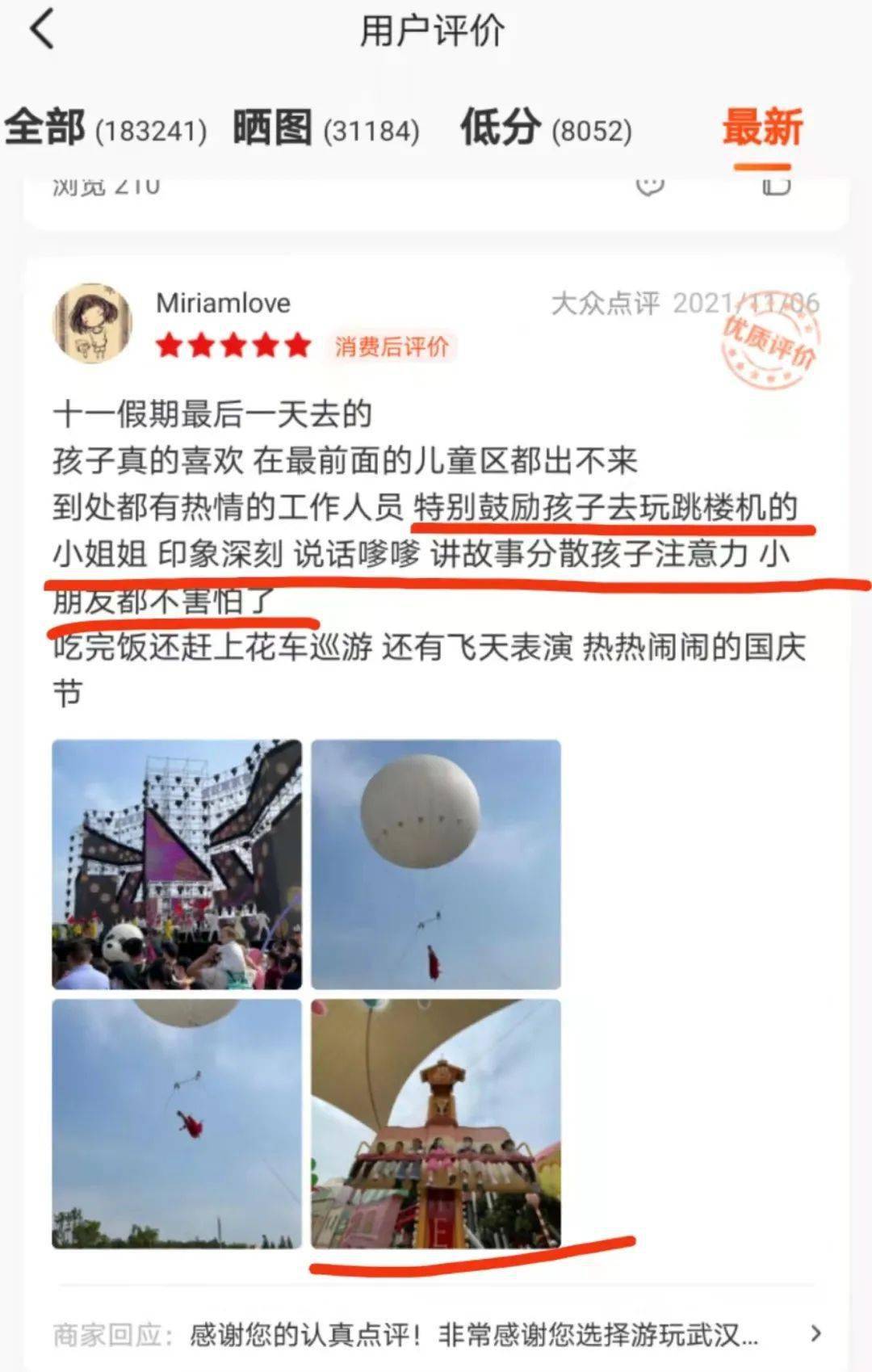
Task: Show reviews with photos under 晒图
Action: click(326, 128)
